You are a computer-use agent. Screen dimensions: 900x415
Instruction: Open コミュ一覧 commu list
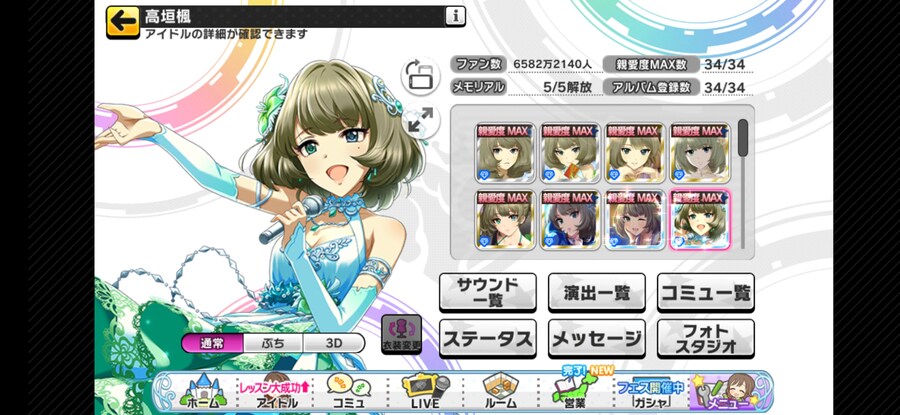click(705, 293)
